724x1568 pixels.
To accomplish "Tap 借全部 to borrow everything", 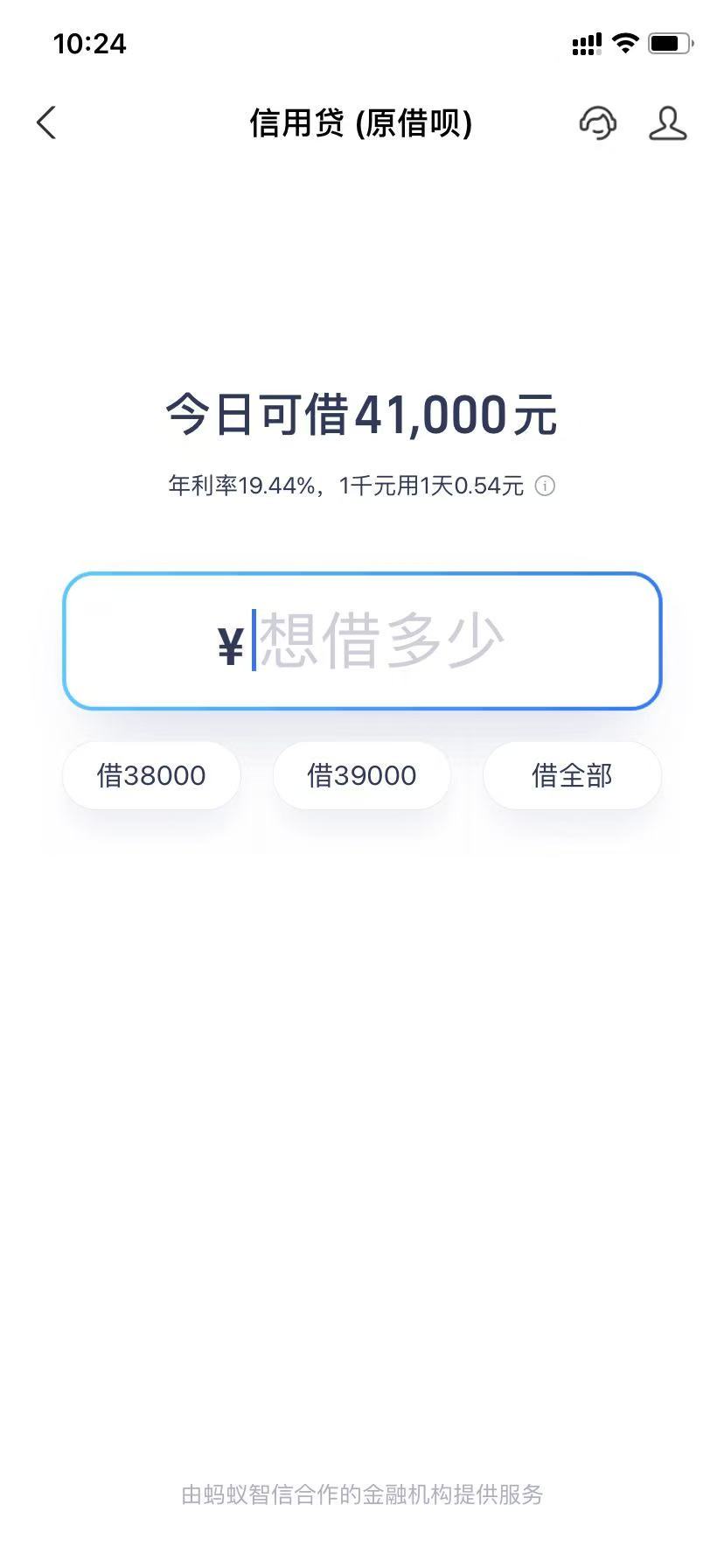I will [572, 775].
